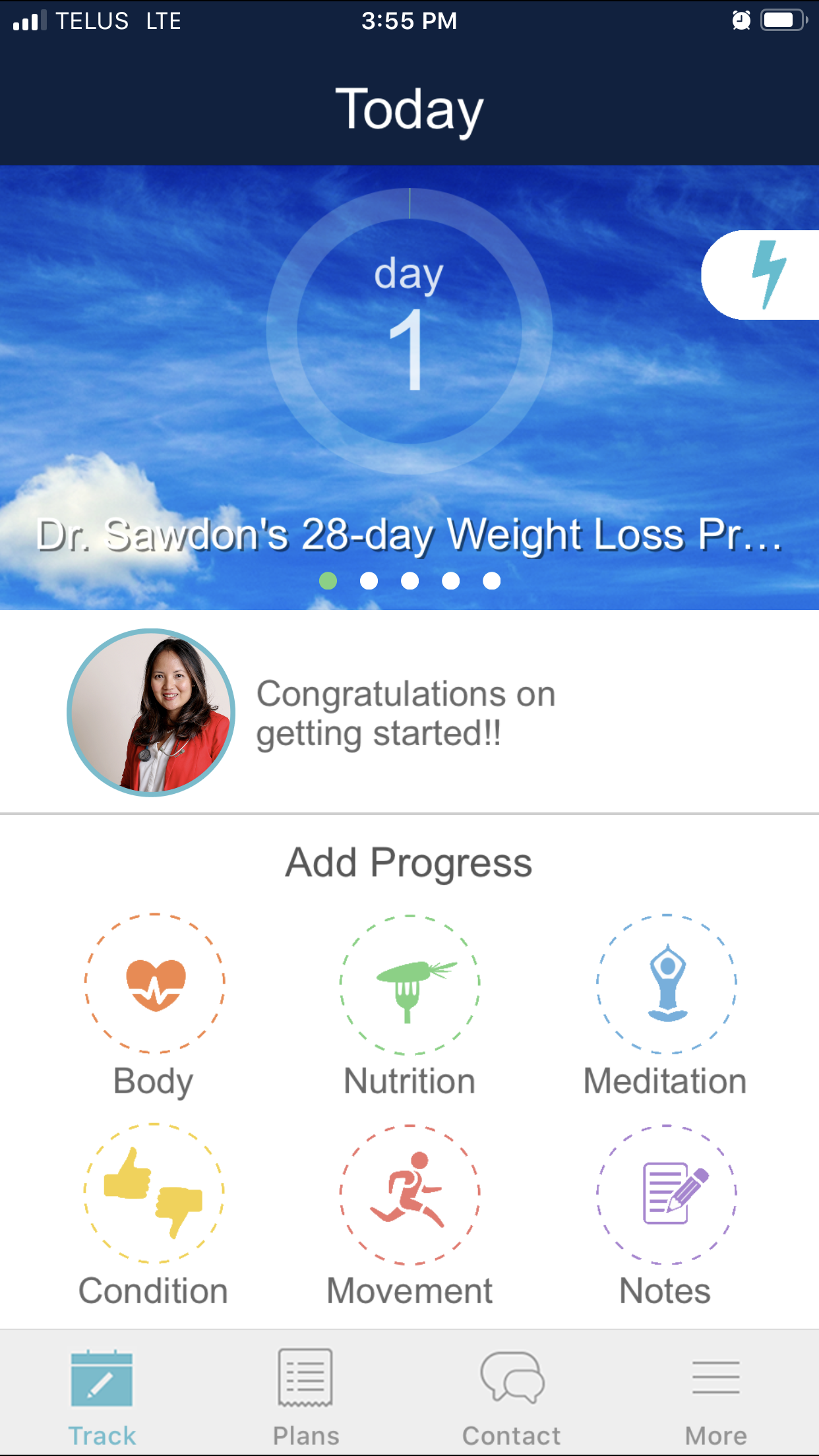The image size is (819, 1456).
Task: Open the coach's profile photo
Action: [151, 713]
